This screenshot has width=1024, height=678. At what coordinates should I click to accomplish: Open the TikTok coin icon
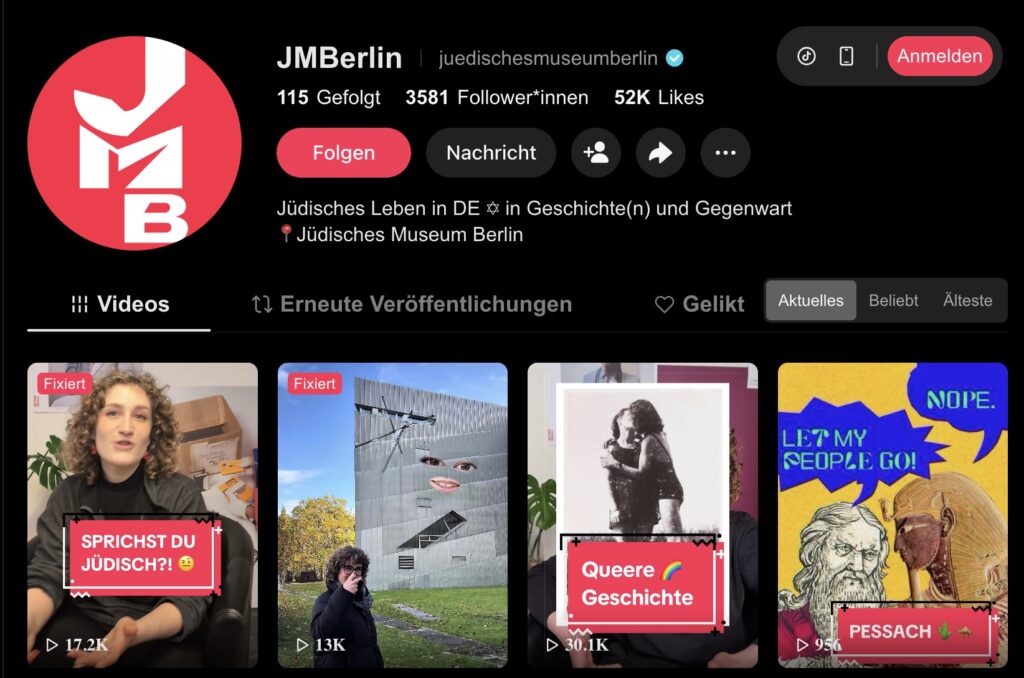click(806, 56)
